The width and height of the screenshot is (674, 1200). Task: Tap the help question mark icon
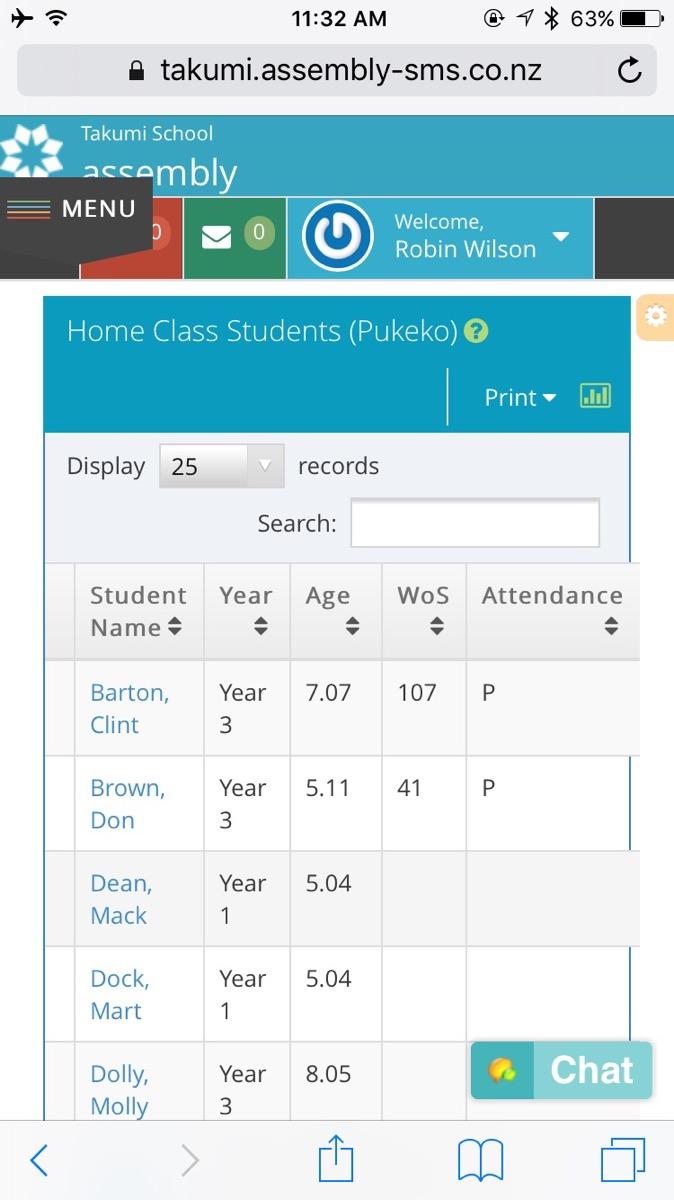coord(476,331)
